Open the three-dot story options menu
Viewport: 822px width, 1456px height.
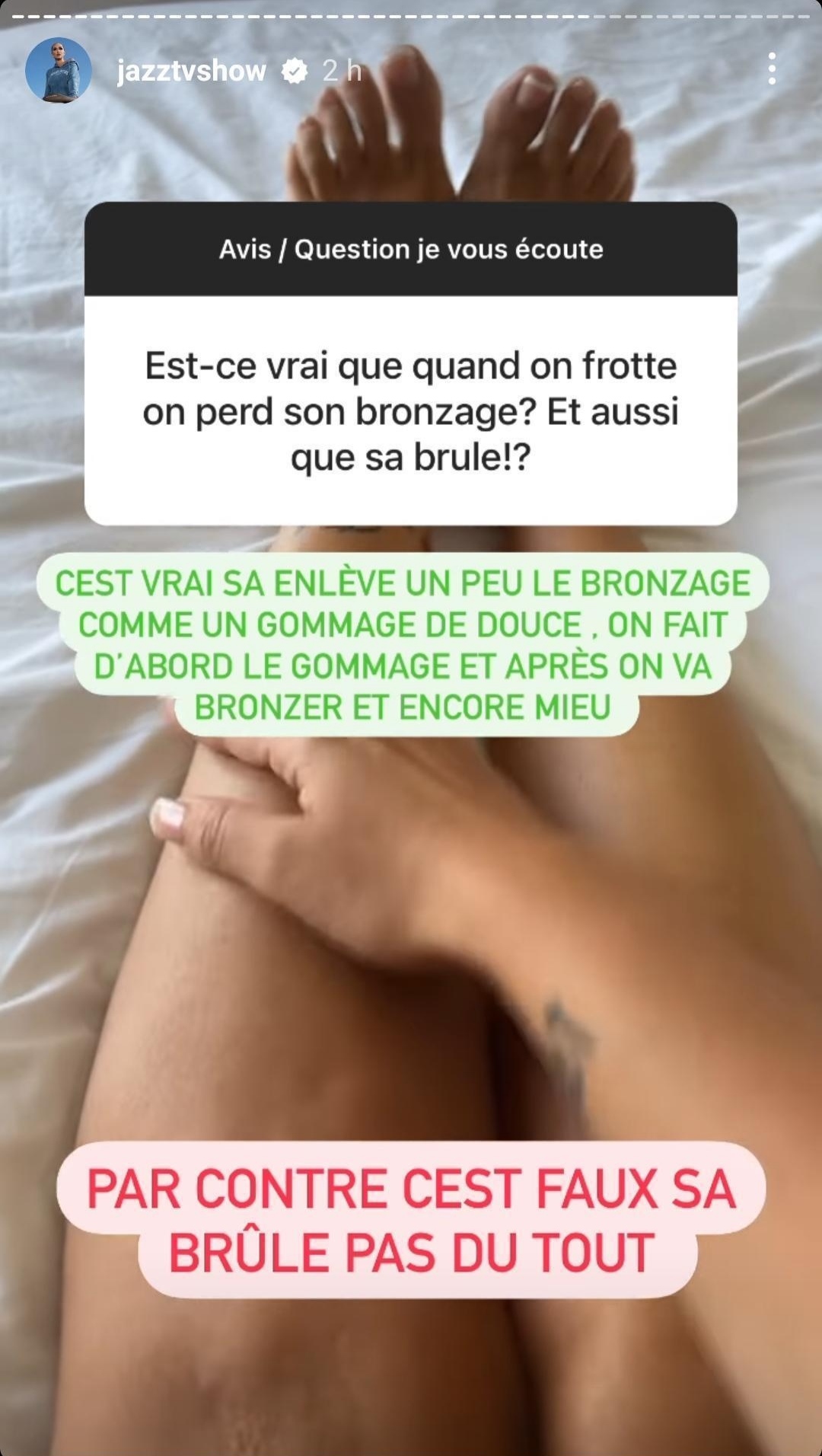(772, 69)
